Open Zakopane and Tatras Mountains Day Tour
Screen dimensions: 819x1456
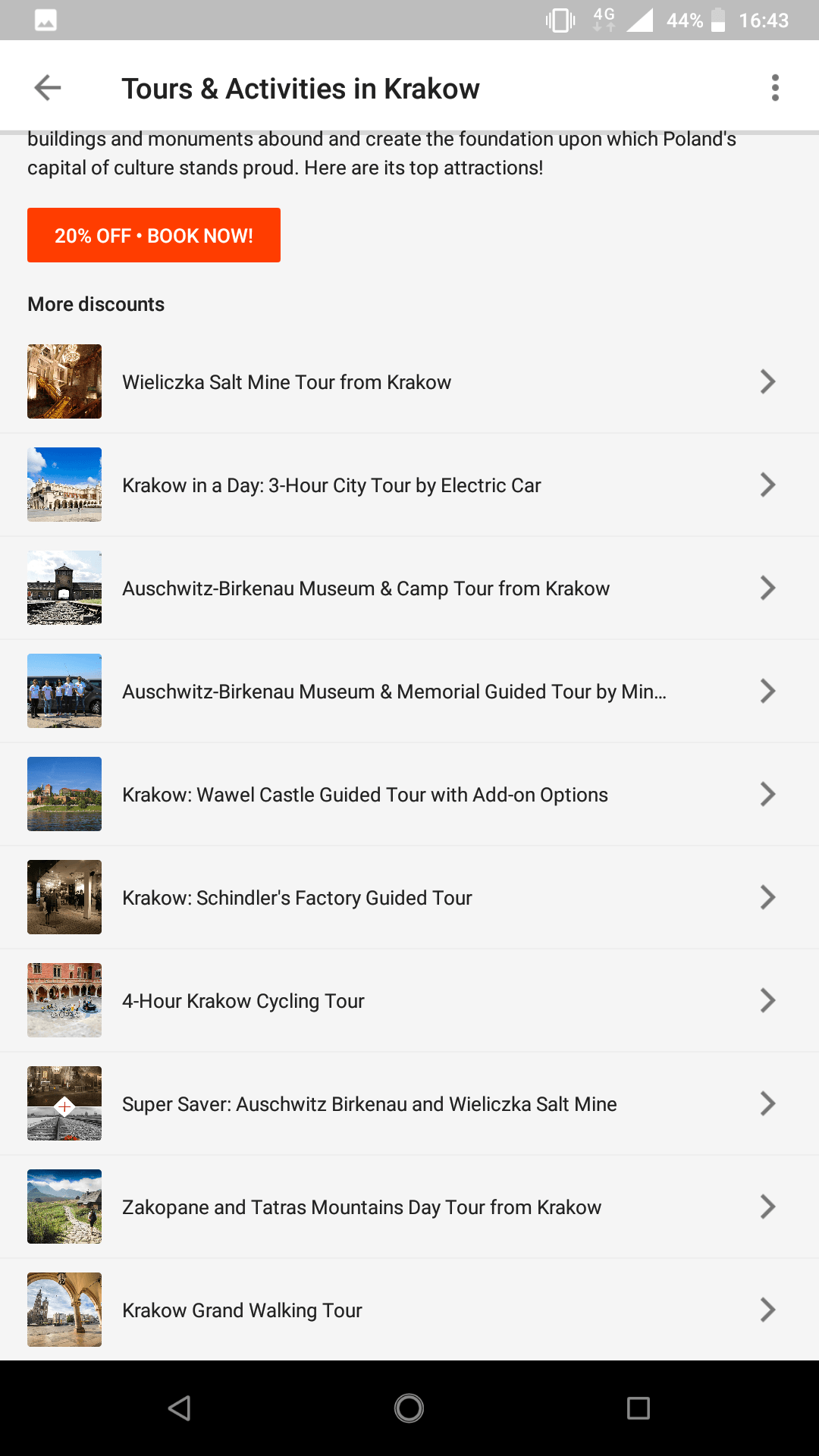coord(409,1207)
